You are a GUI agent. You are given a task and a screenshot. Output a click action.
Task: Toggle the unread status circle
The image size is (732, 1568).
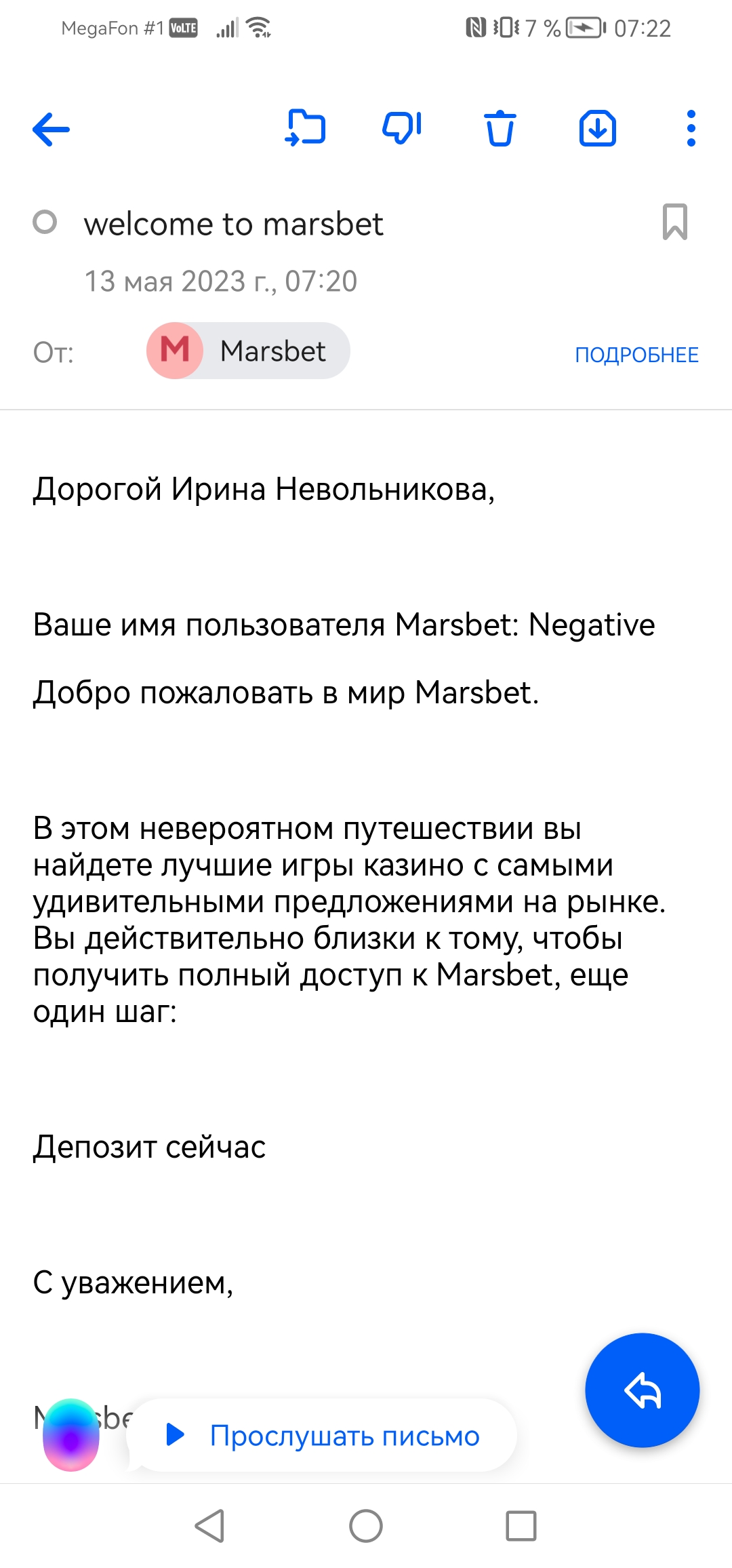45,222
